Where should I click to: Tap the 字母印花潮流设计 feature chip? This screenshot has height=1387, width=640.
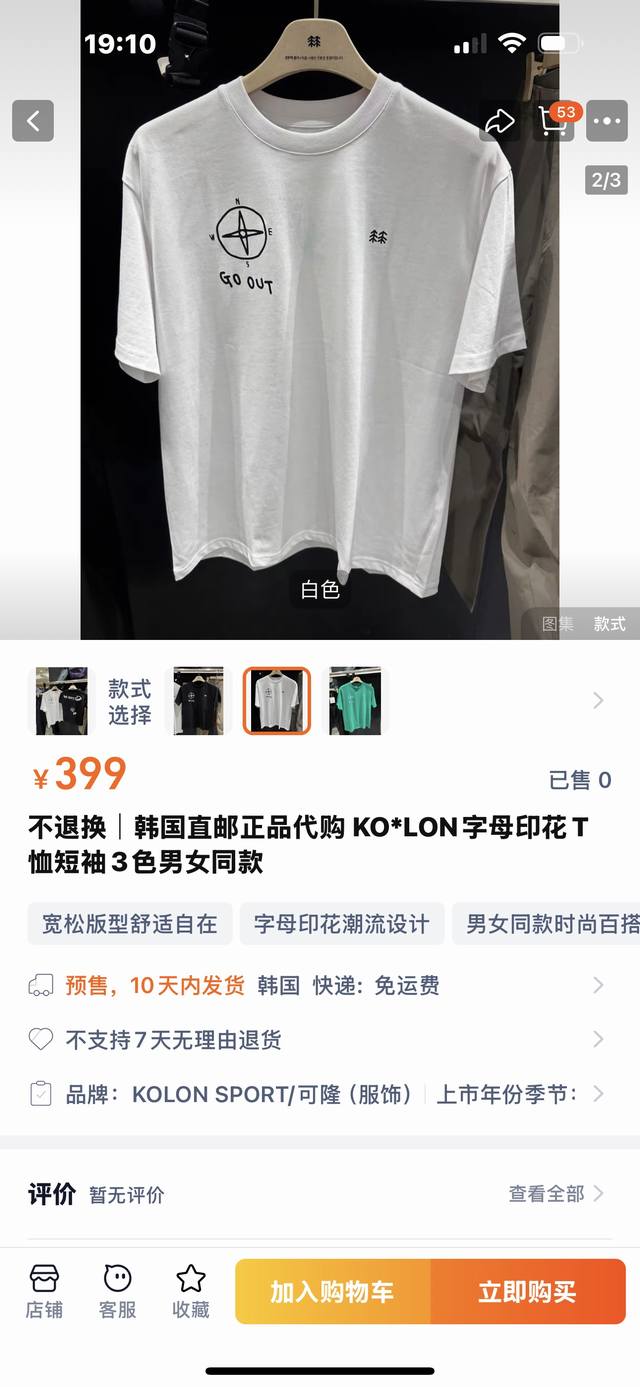coord(341,924)
